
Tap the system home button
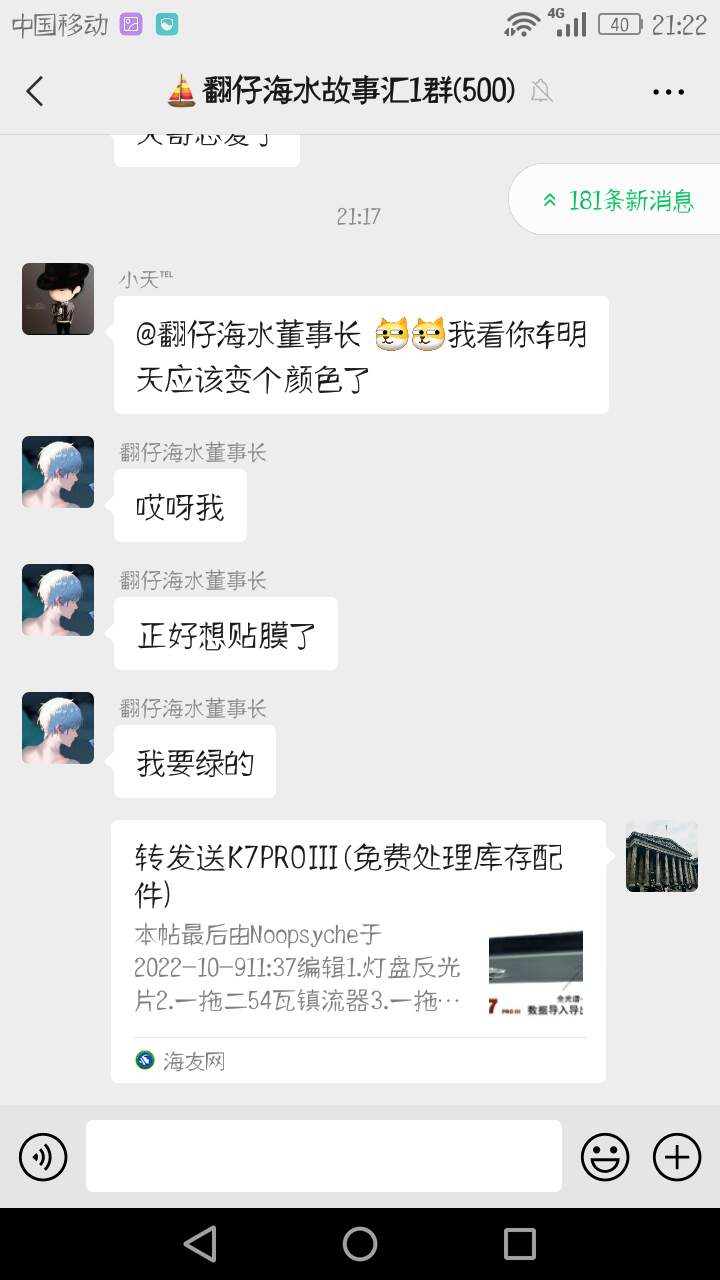(x=360, y=1244)
